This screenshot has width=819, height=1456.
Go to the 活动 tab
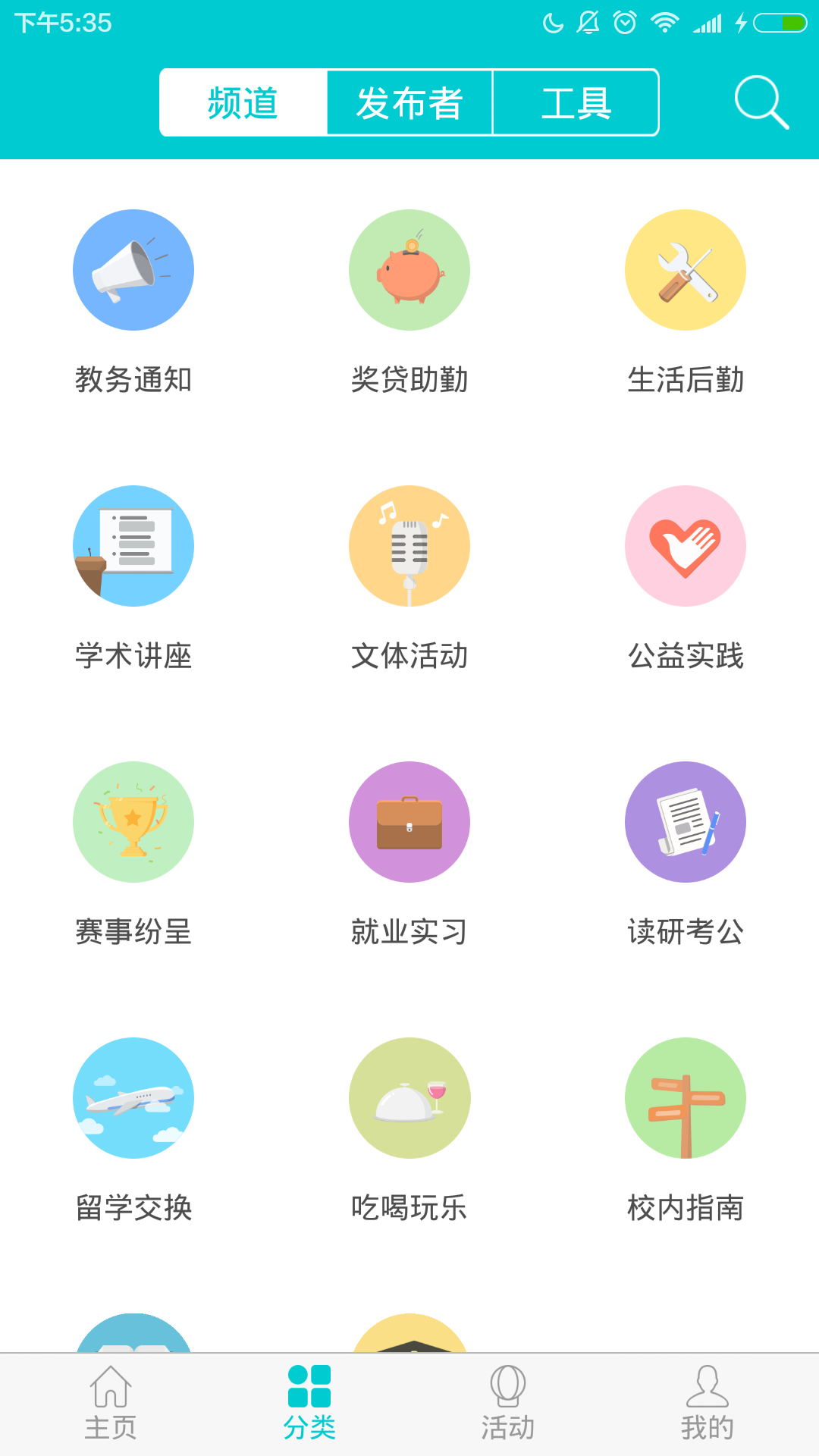(x=508, y=1403)
